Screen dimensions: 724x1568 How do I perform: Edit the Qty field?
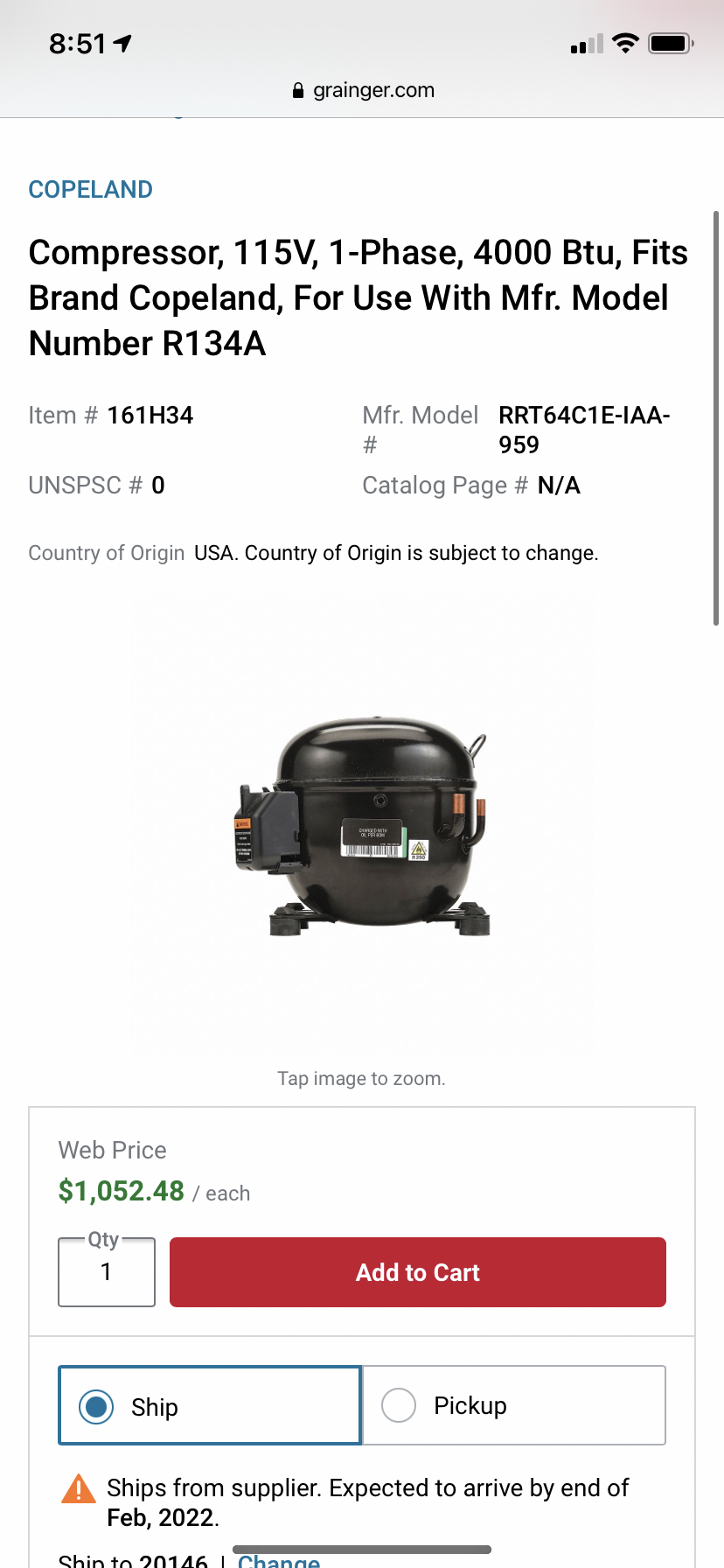107,1272
